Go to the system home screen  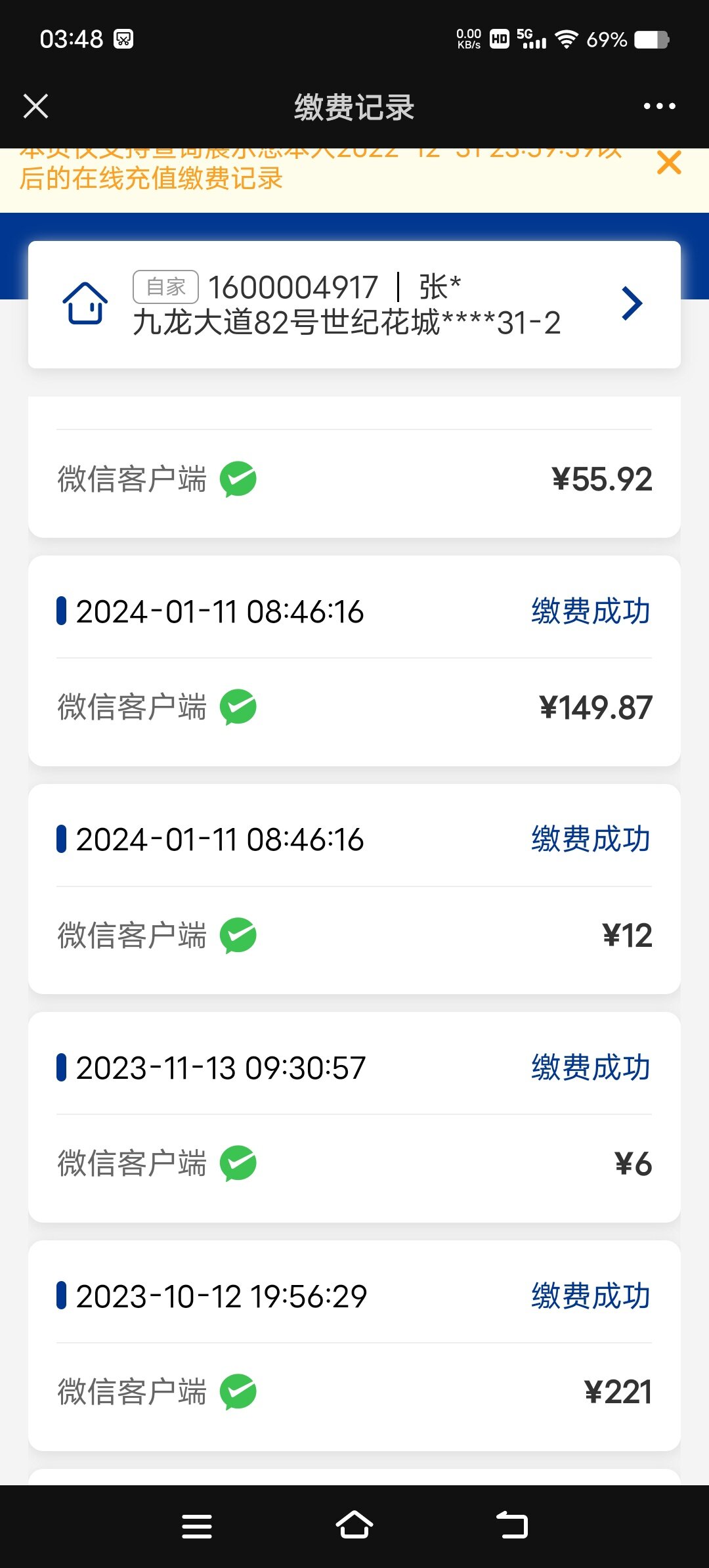point(354,1526)
